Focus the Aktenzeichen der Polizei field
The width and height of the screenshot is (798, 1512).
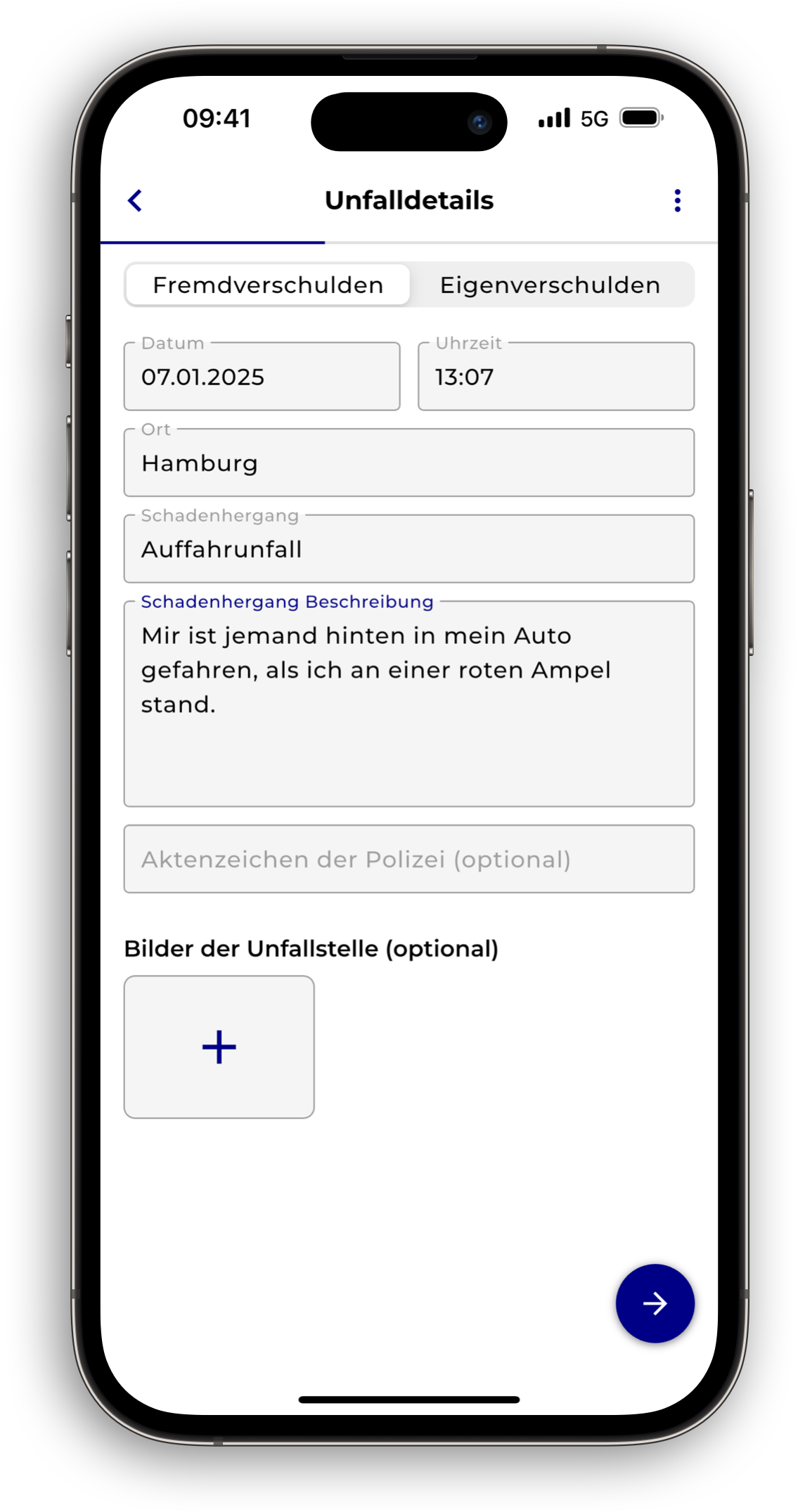pyautogui.click(x=408, y=859)
